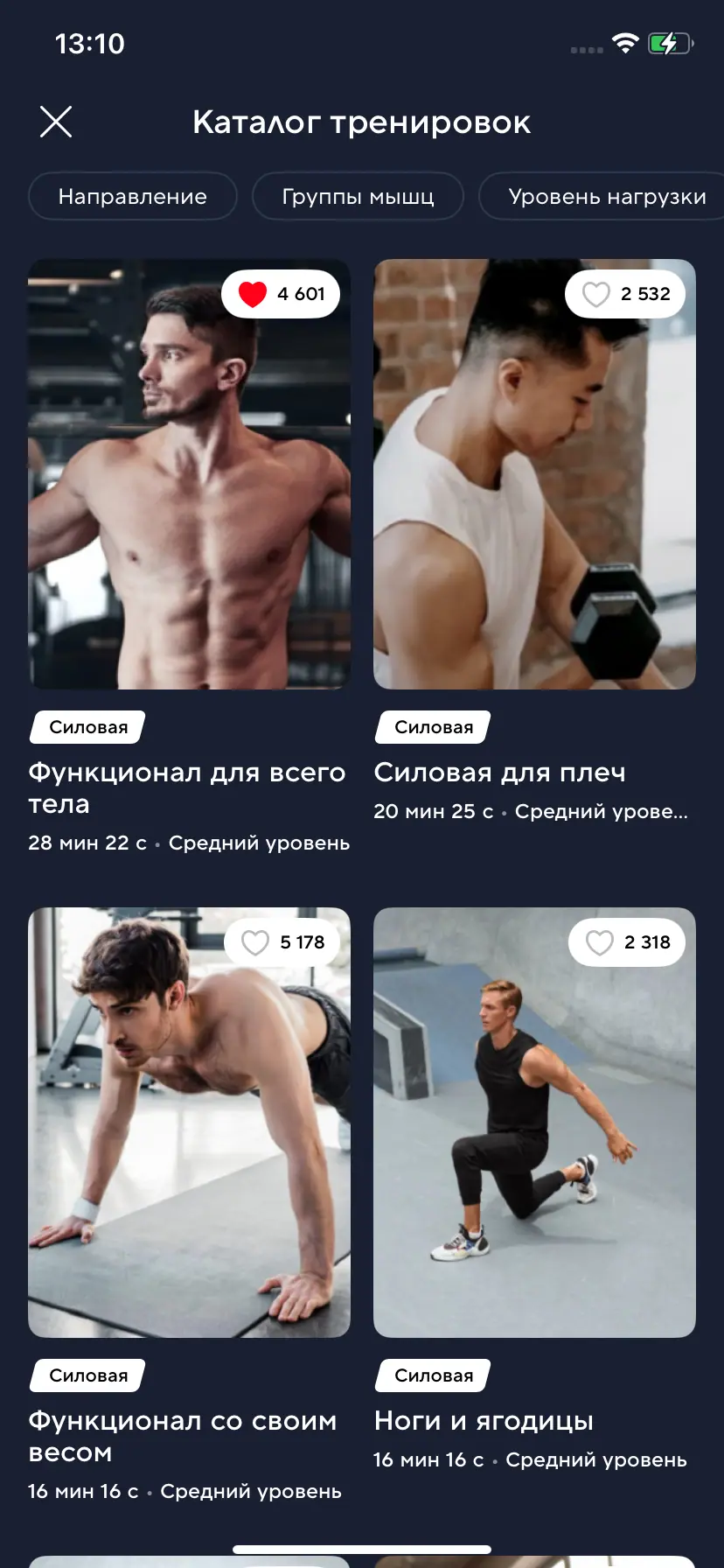Close the Каталог тренировок screen
The image size is (724, 1568).
56,122
